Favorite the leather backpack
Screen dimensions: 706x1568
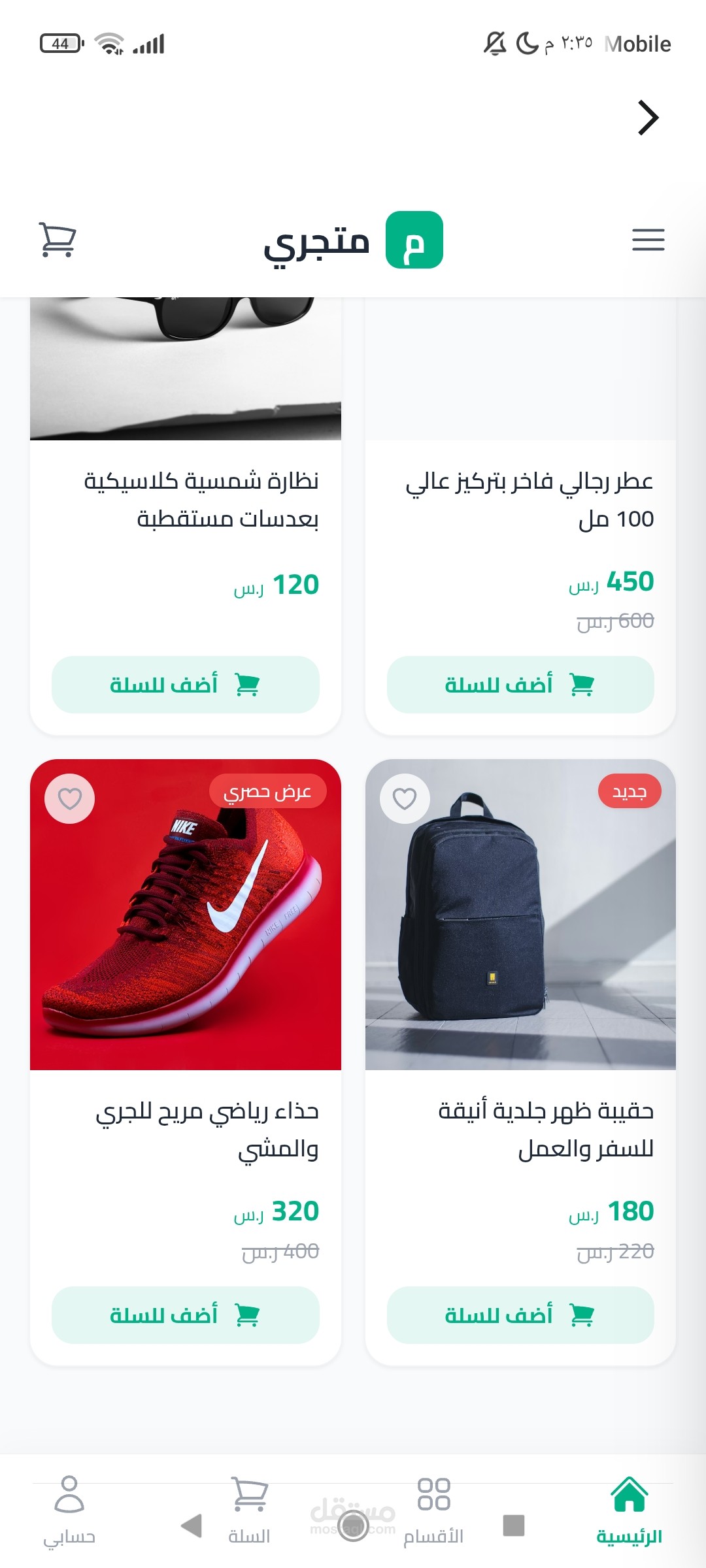pyautogui.click(x=405, y=798)
